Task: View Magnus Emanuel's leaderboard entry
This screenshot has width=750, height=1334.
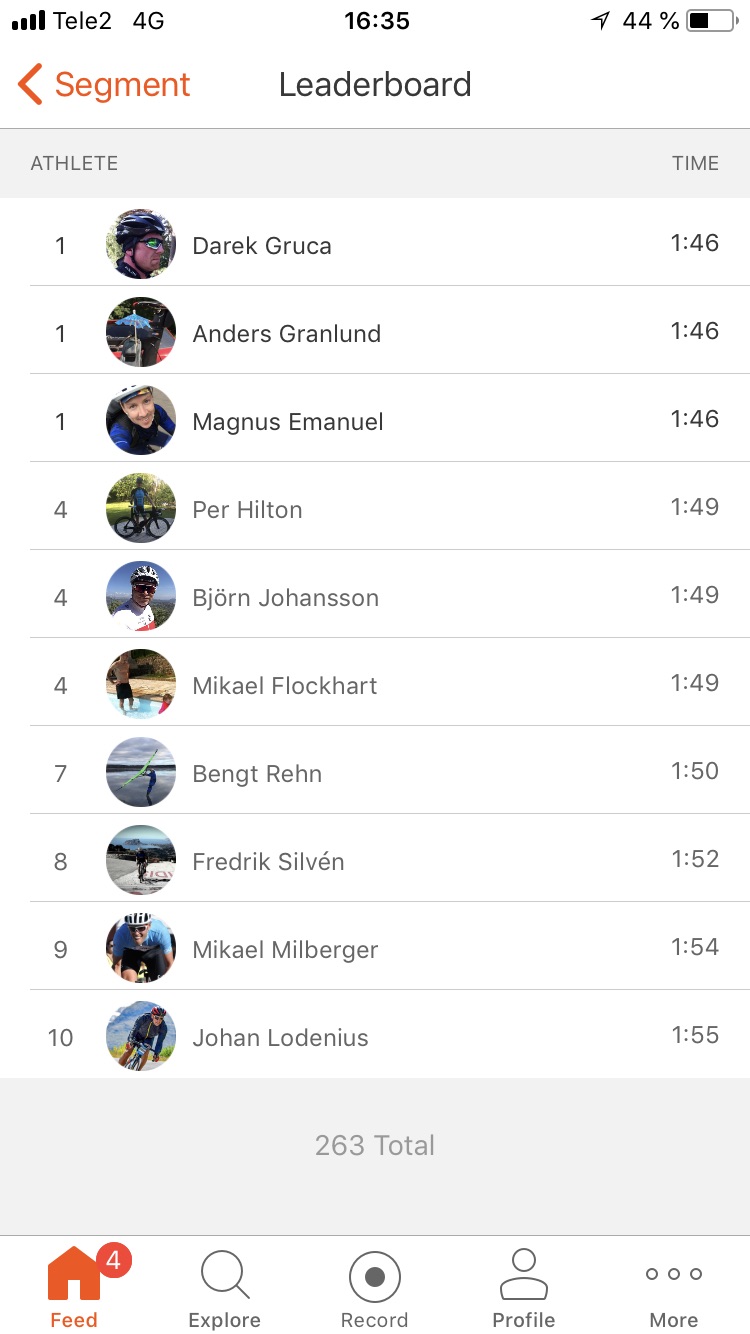Action: click(288, 421)
